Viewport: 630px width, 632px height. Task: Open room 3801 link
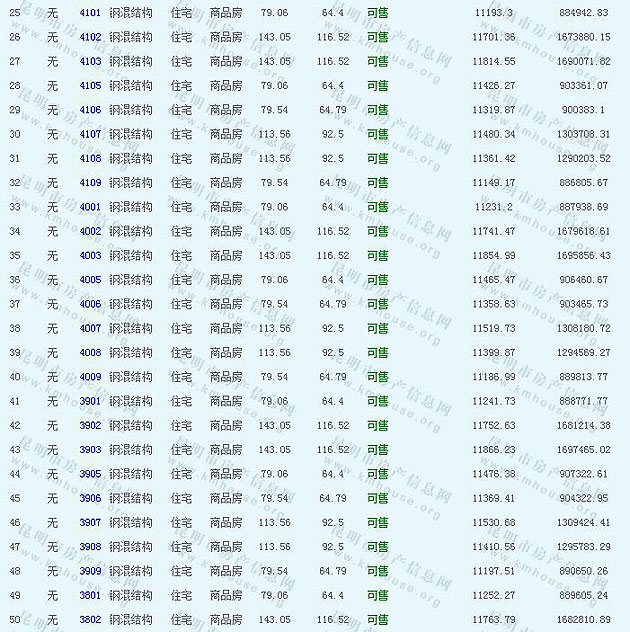coord(90,595)
